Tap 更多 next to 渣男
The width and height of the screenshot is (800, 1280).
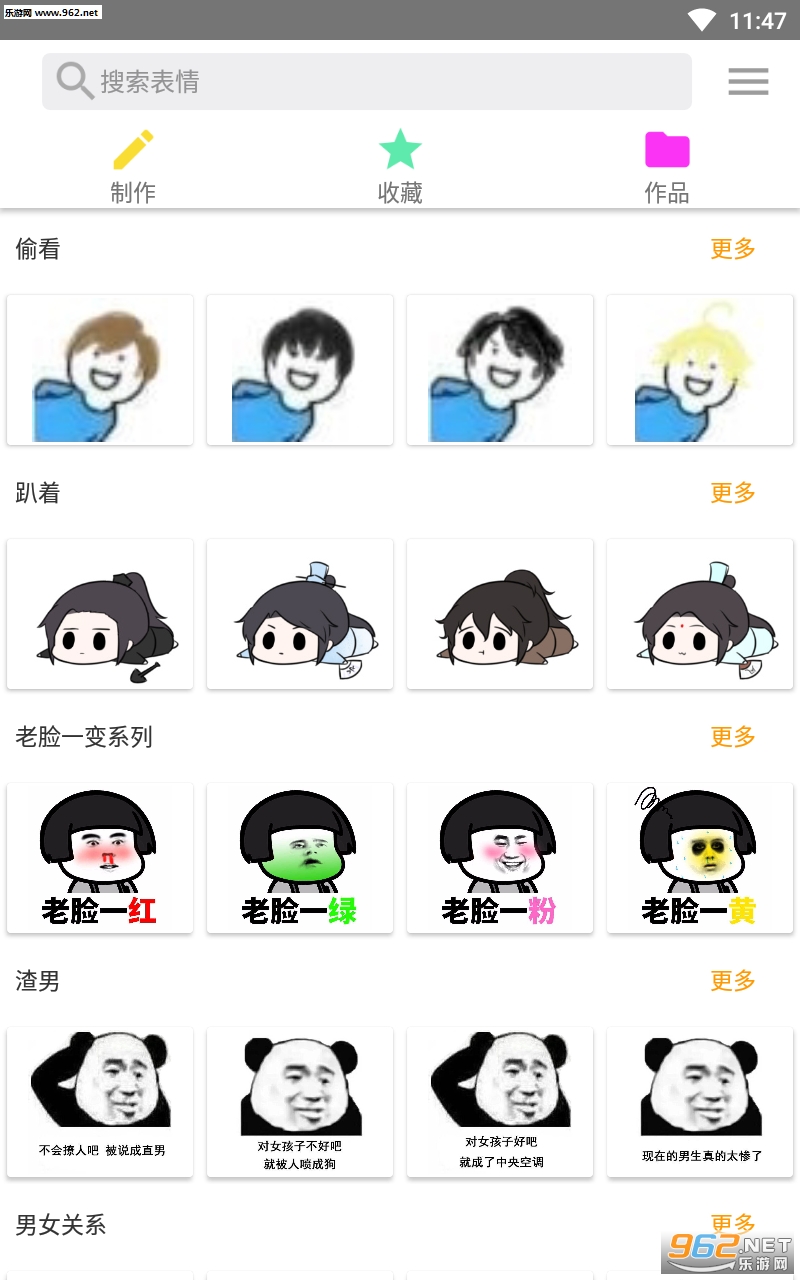pos(733,981)
